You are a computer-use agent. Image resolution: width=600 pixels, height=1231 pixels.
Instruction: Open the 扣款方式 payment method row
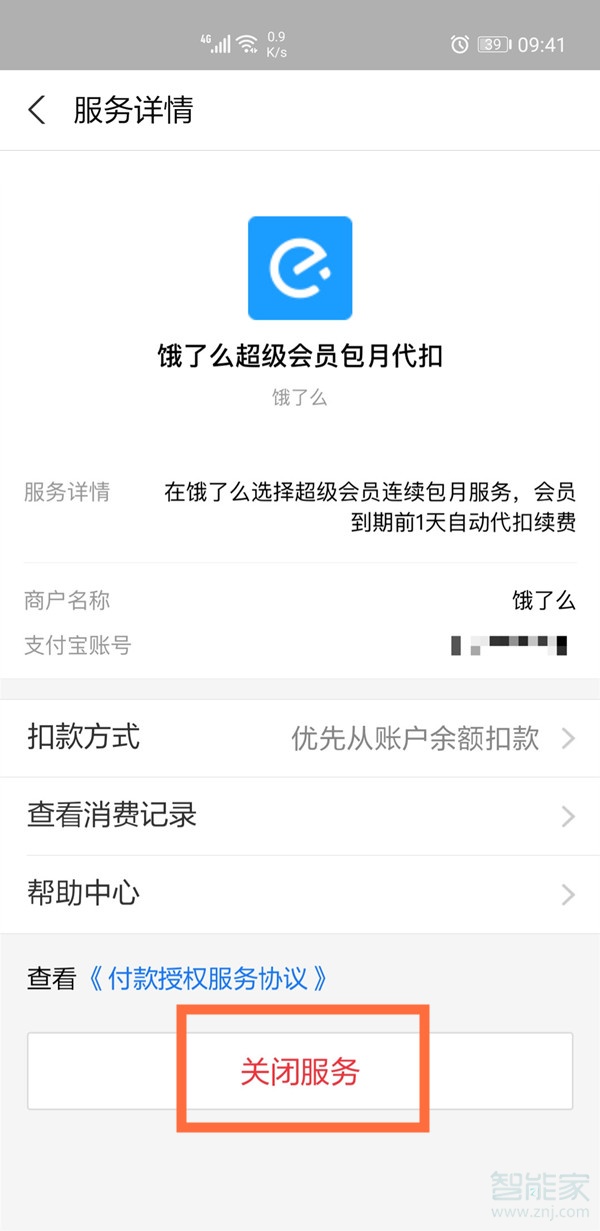click(x=300, y=738)
